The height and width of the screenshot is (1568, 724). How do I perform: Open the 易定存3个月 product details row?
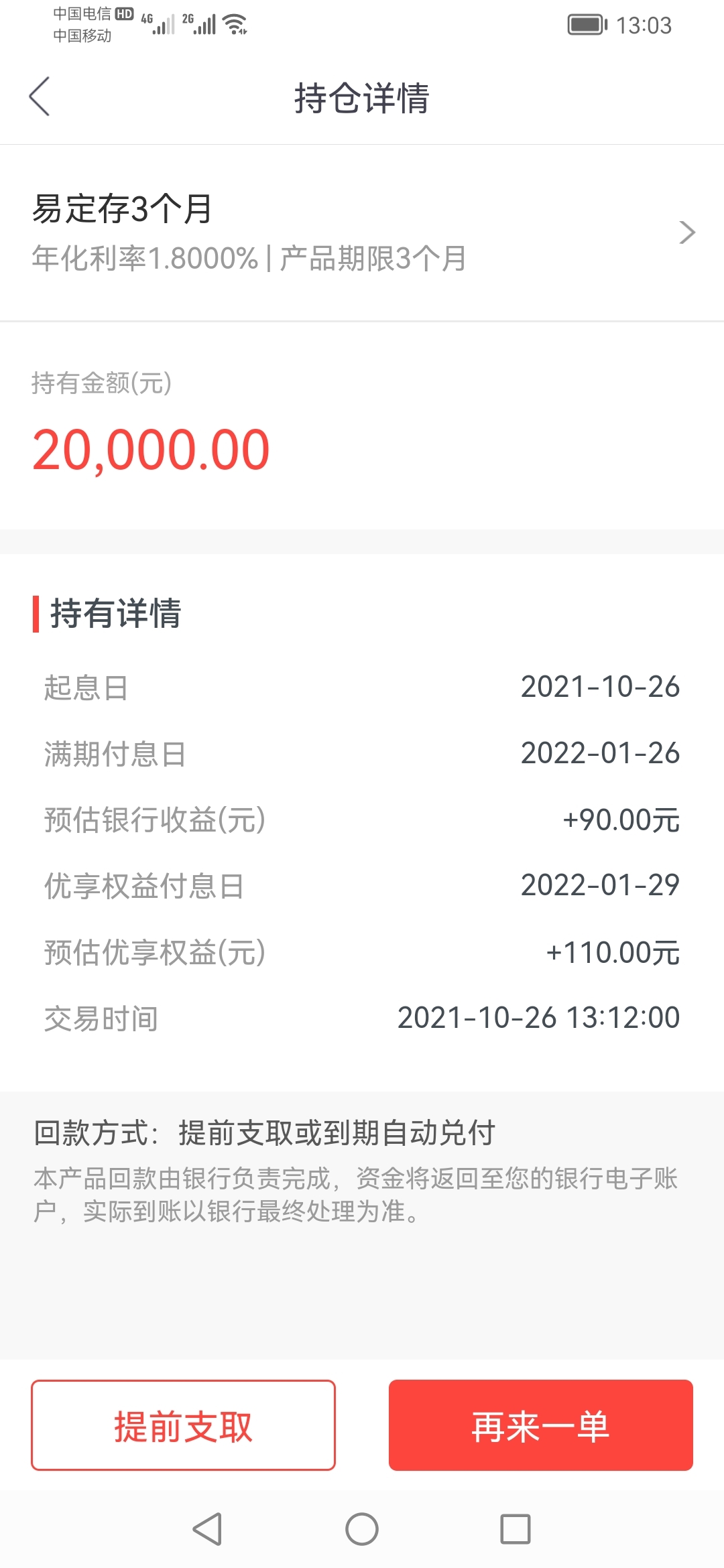[362, 233]
